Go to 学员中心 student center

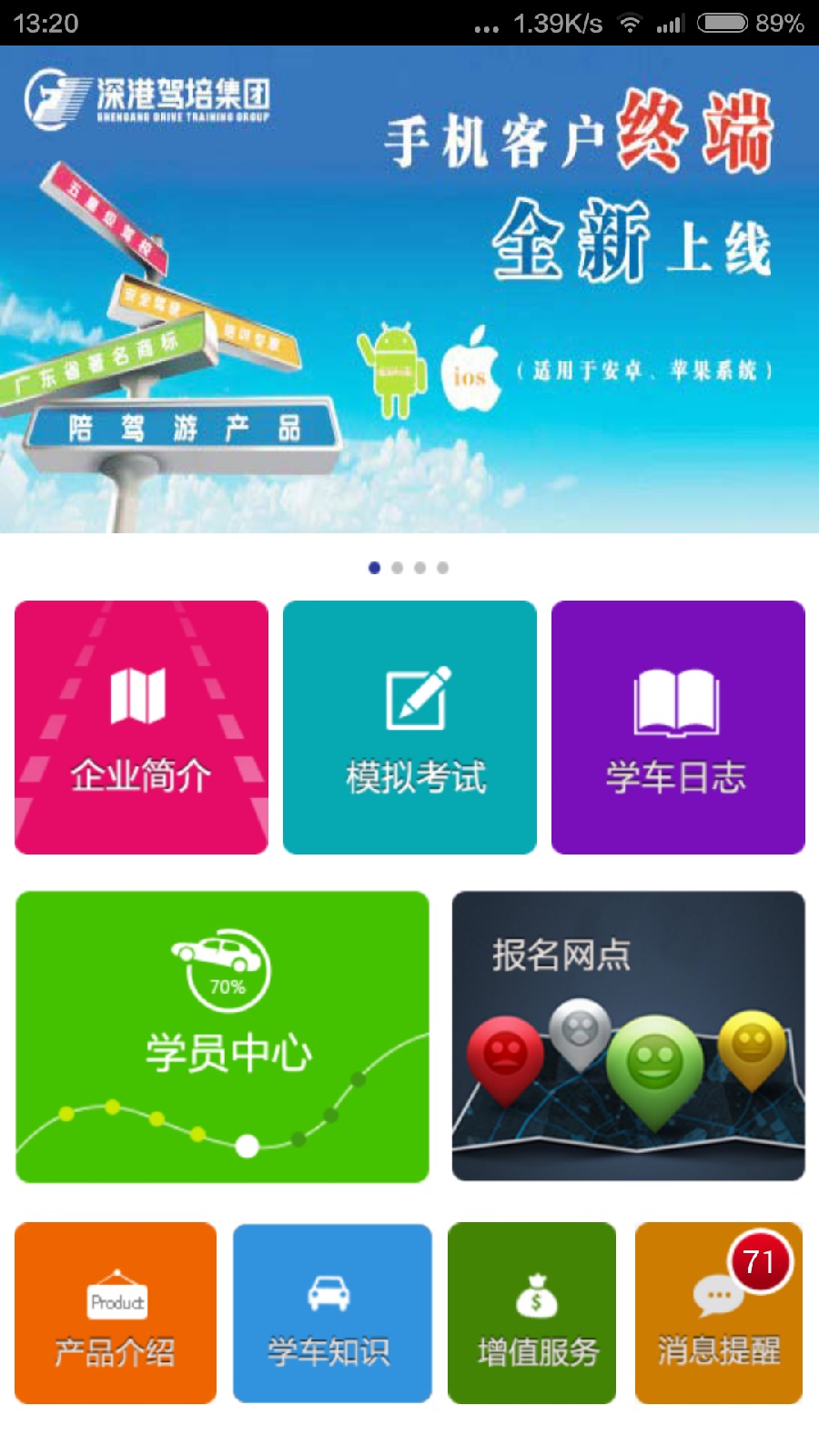[x=222, y=1036]
